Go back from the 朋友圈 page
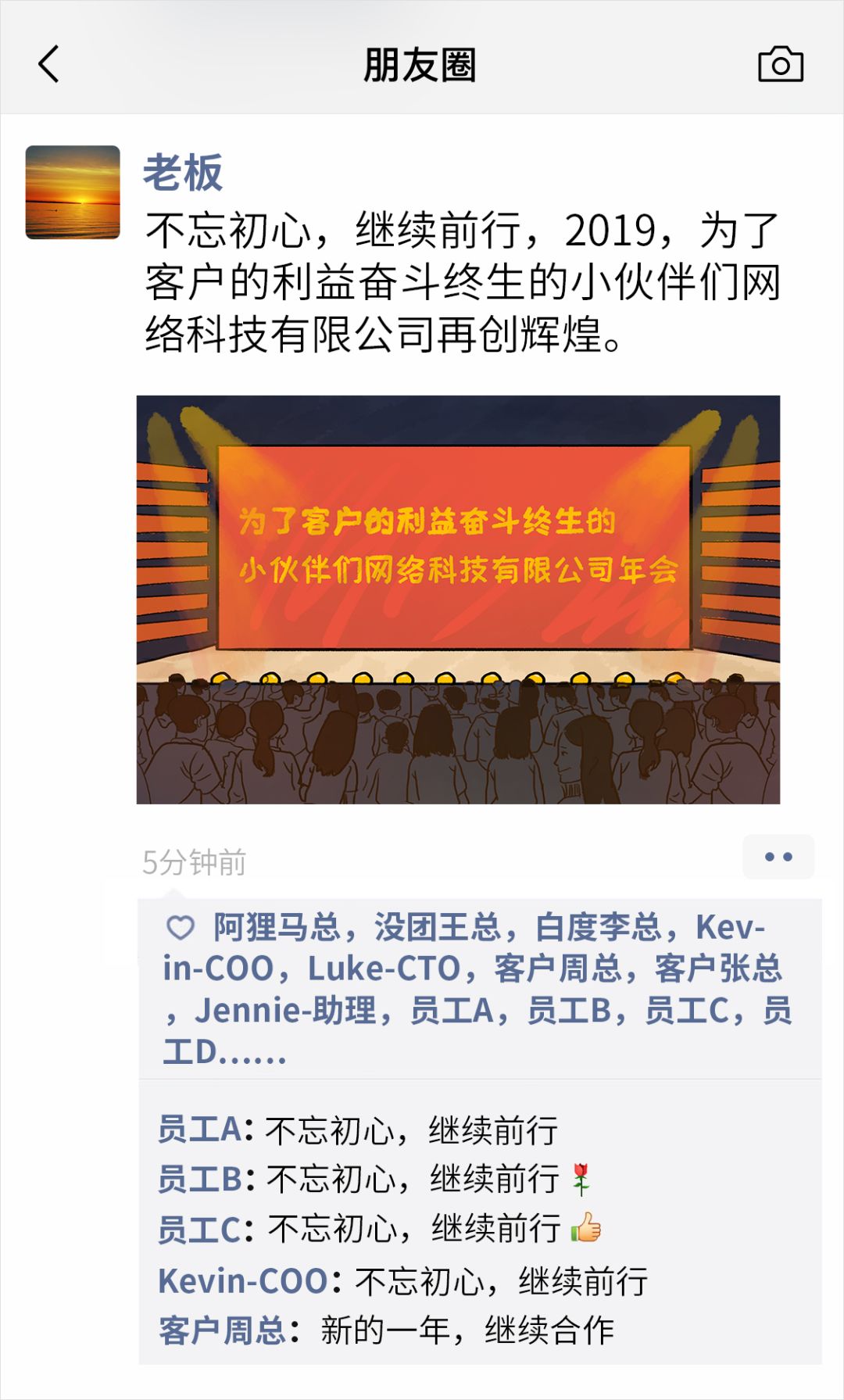This screenshot has height=1400, width=844. 48,64
